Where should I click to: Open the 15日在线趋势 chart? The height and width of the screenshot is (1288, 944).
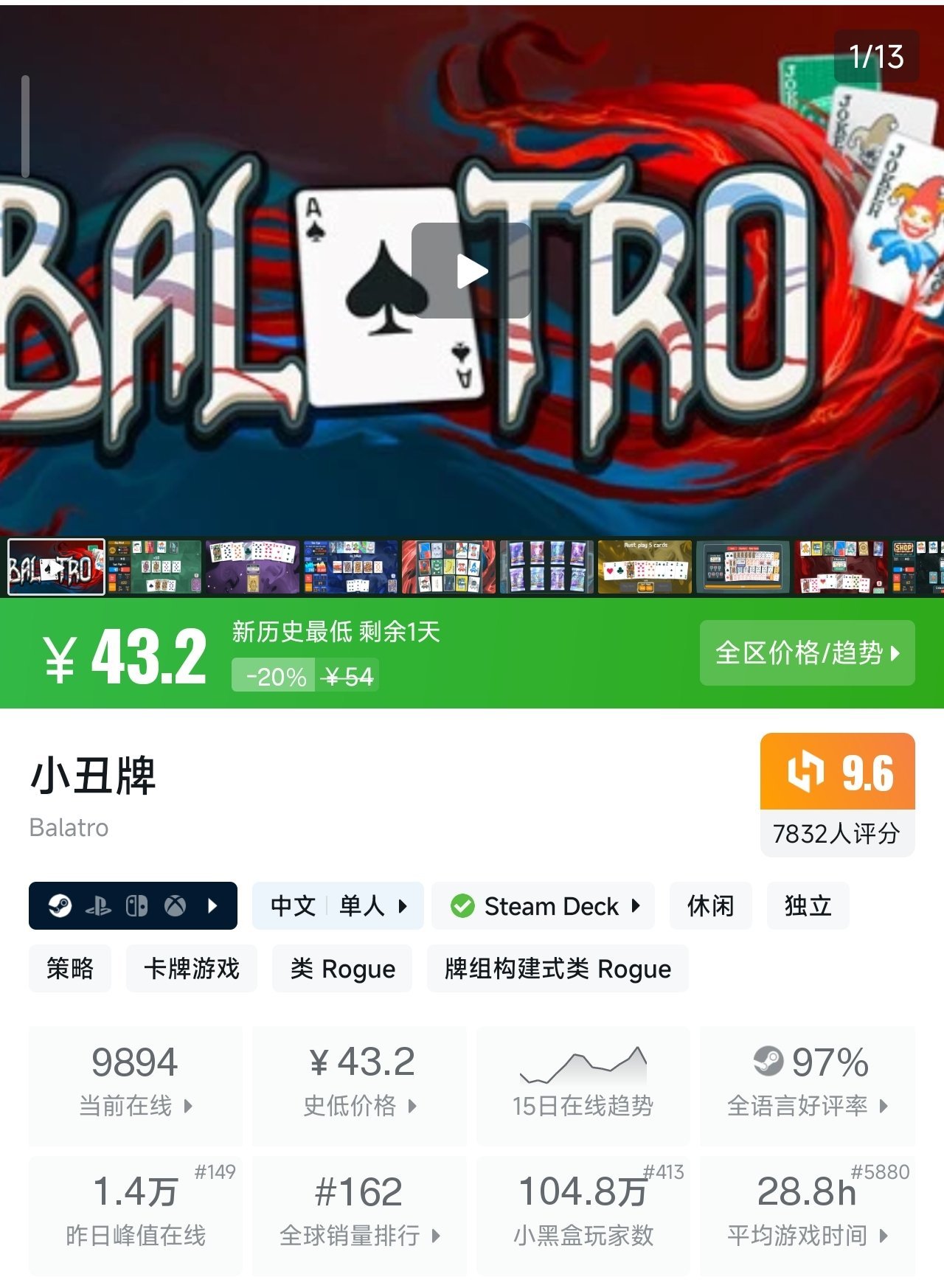pos(583,1084)
